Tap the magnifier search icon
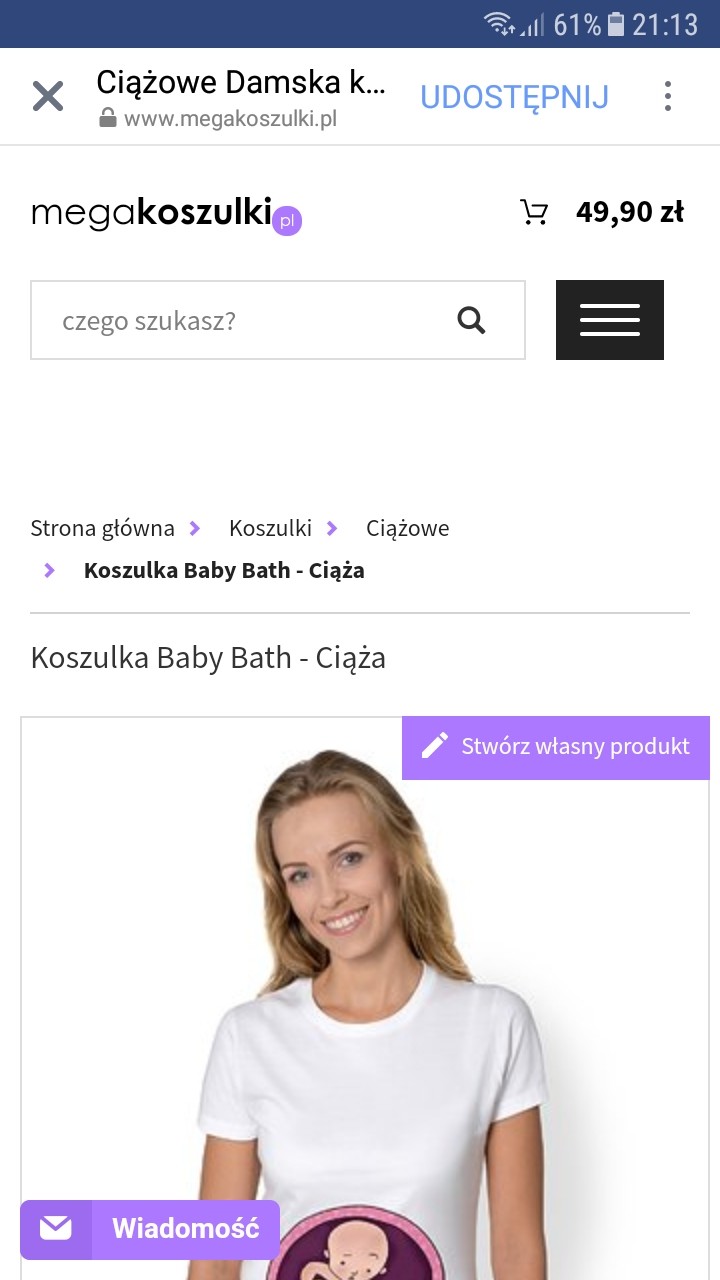 click(x=471, y=320)
